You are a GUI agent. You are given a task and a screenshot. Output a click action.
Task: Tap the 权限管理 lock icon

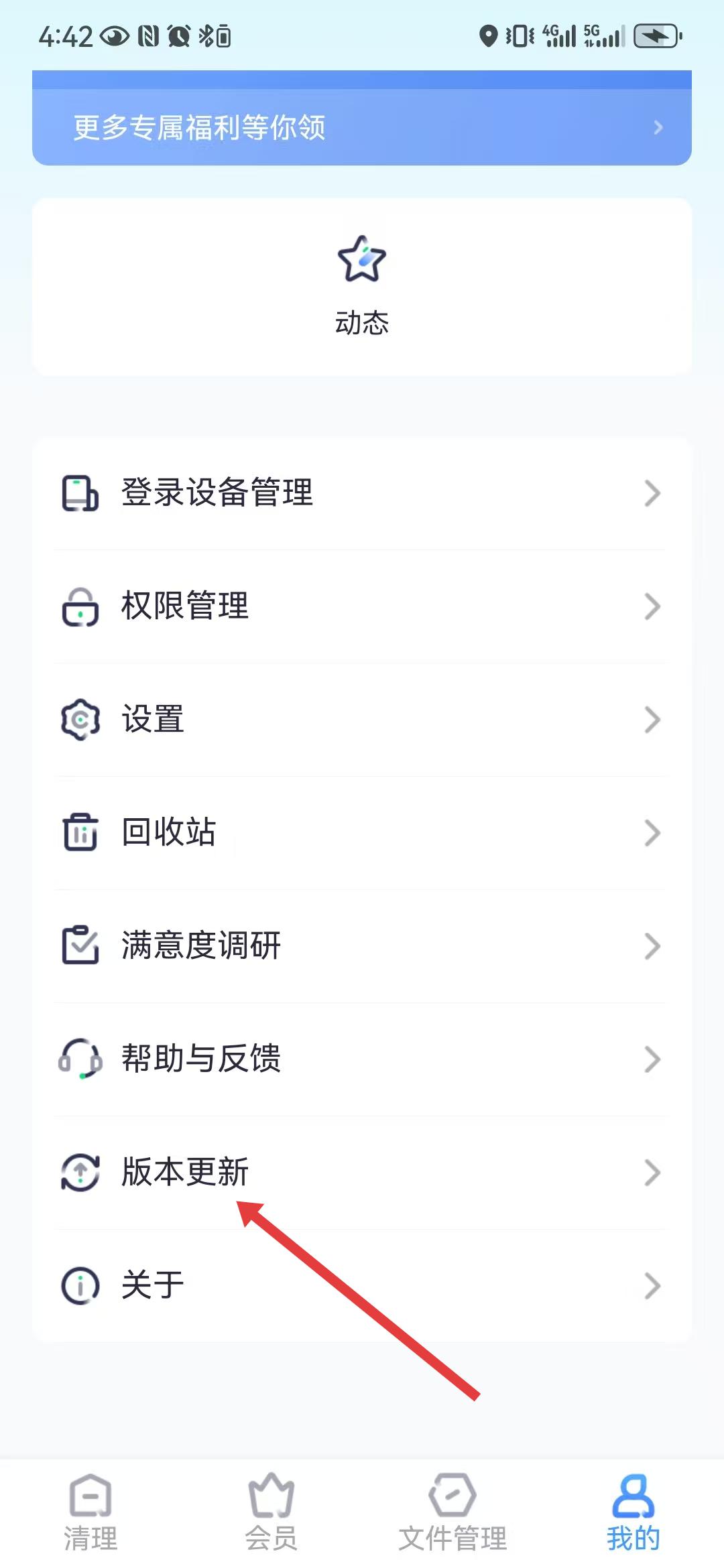click(79, 606)
